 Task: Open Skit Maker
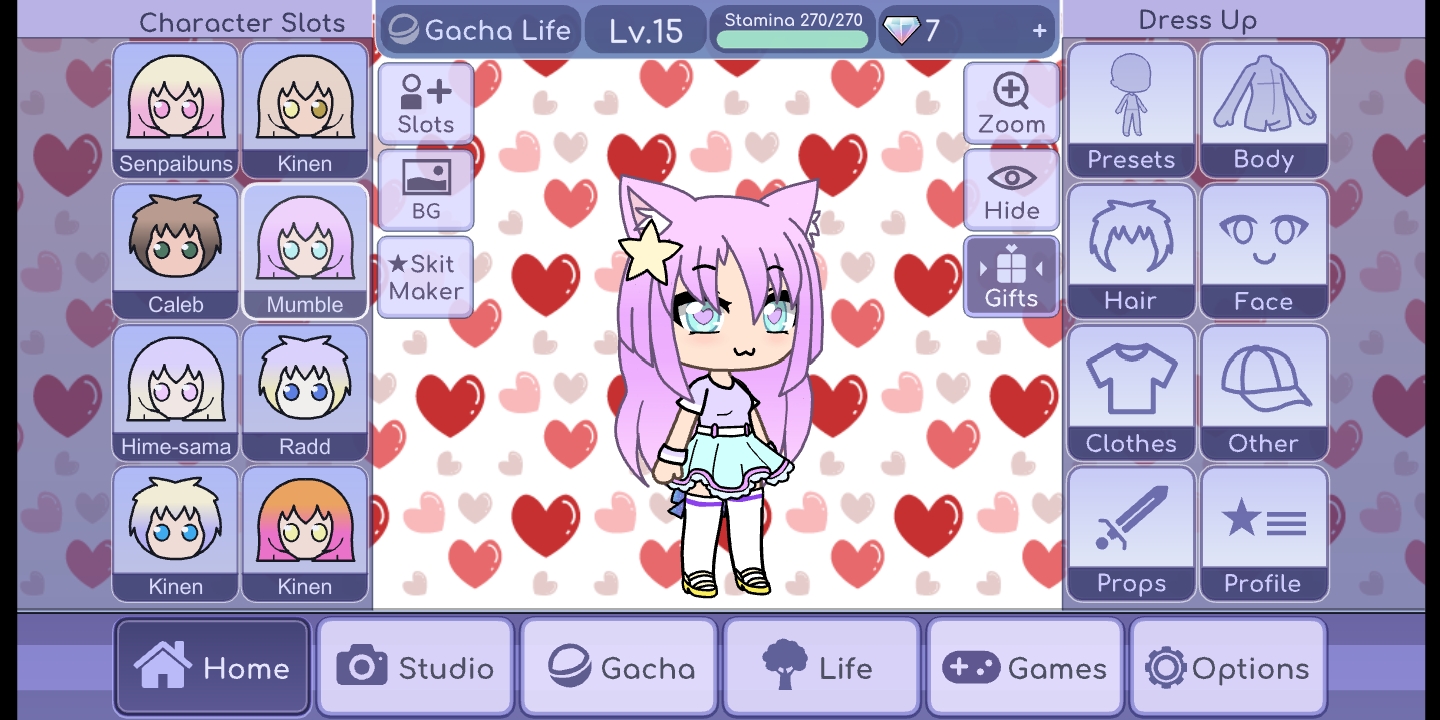click(x=425, y=277)
